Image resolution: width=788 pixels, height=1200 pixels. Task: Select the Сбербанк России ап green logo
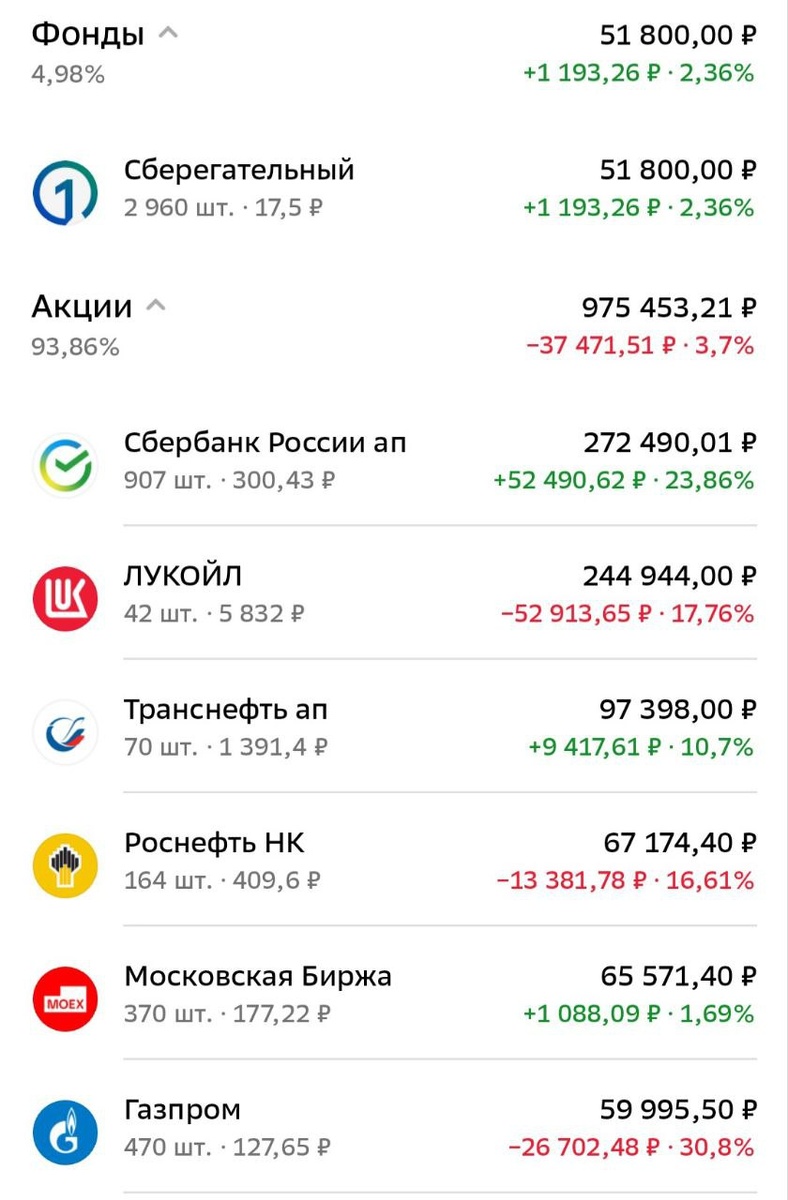click(64, 462)
